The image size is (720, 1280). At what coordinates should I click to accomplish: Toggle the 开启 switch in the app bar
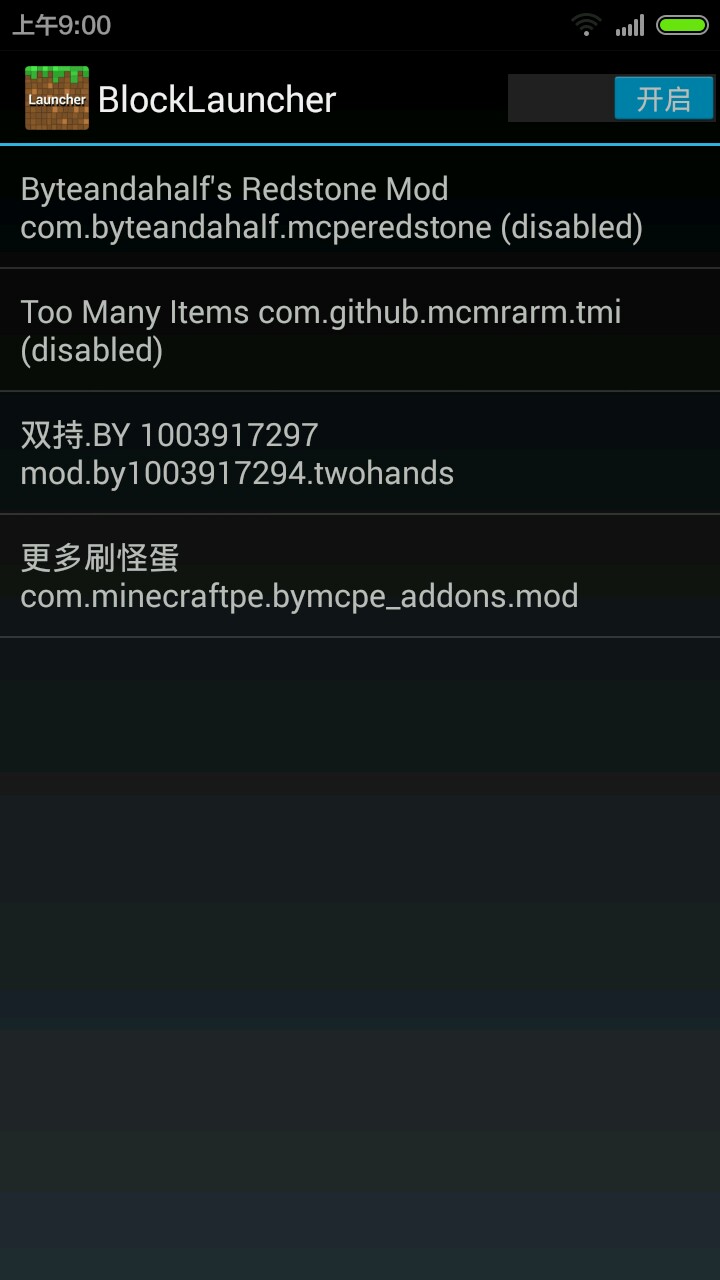[x=611, y=99]
